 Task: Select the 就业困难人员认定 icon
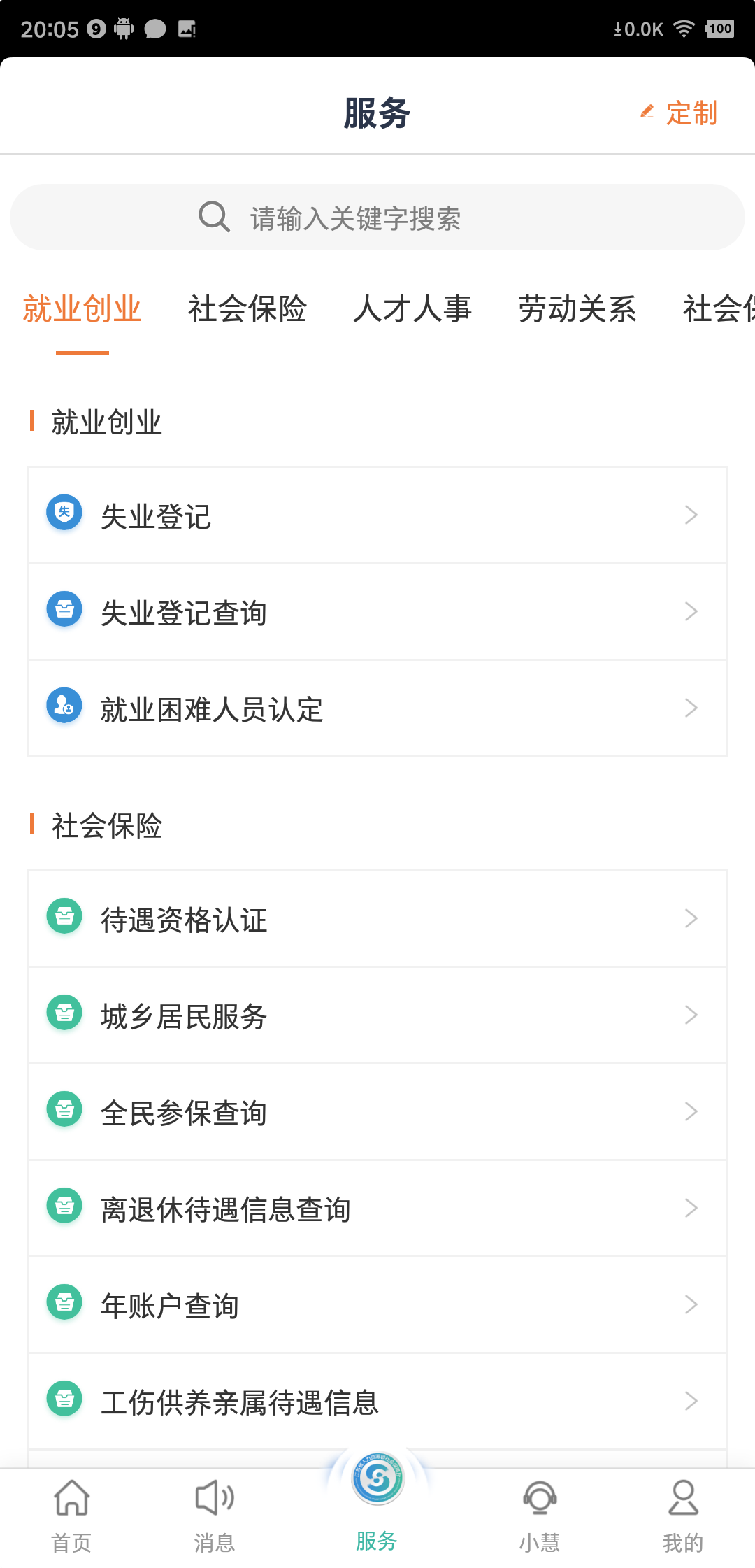tap(64, 707)
